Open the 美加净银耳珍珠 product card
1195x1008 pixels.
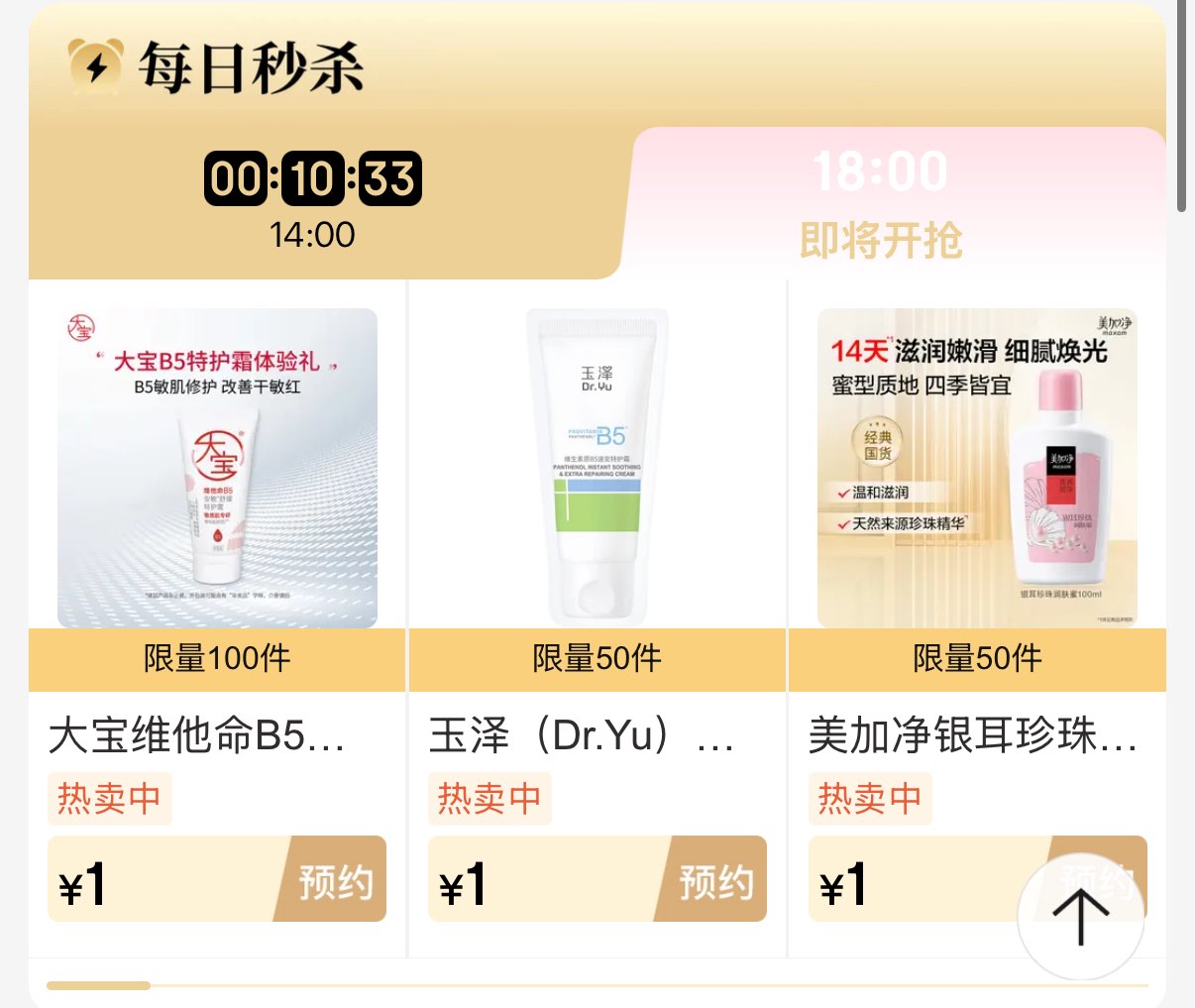click(976, 469)
